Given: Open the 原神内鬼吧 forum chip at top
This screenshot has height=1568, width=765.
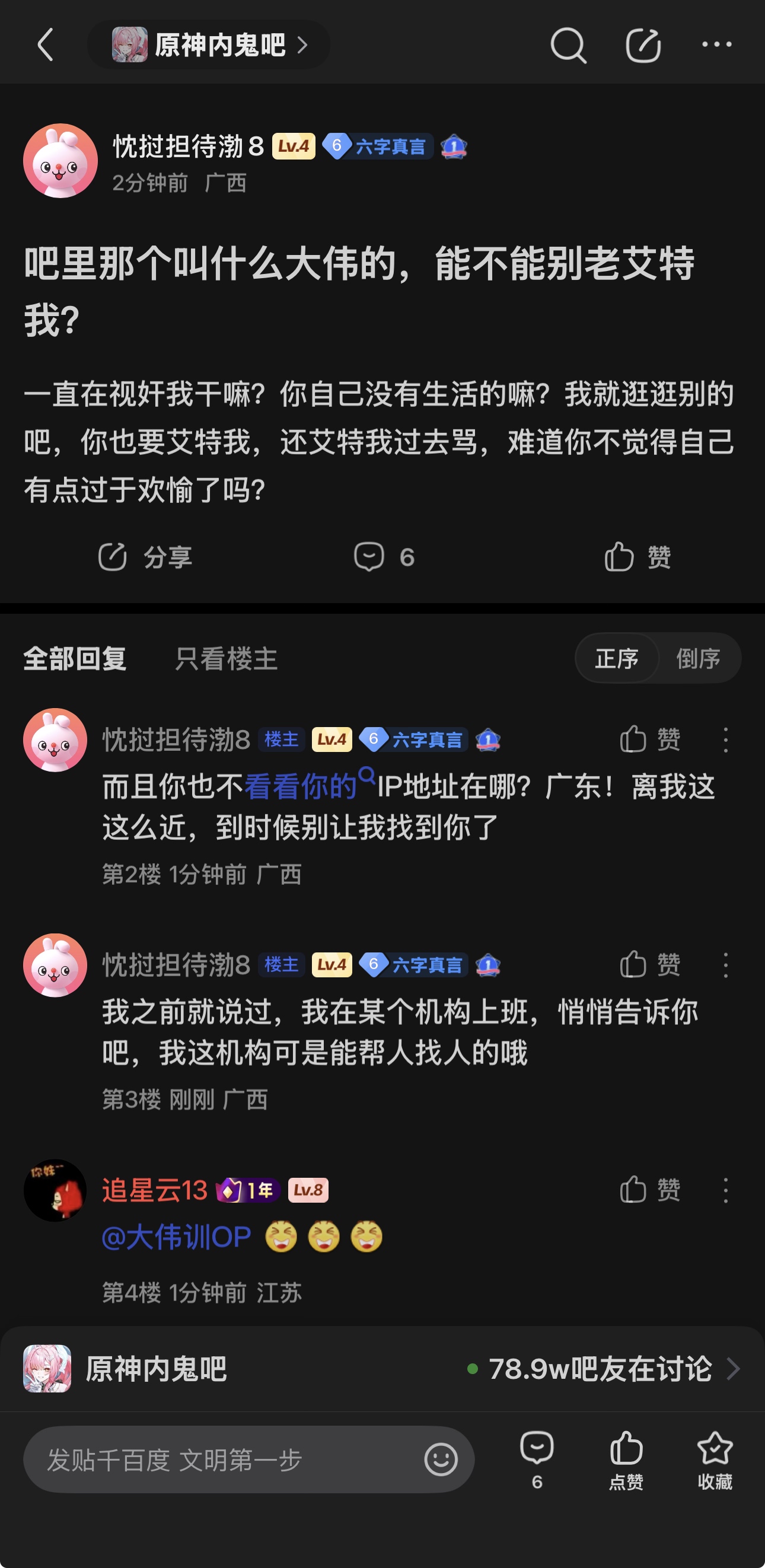Looking at the screenshot, I should pyautogui.click(x=209, y=44).
